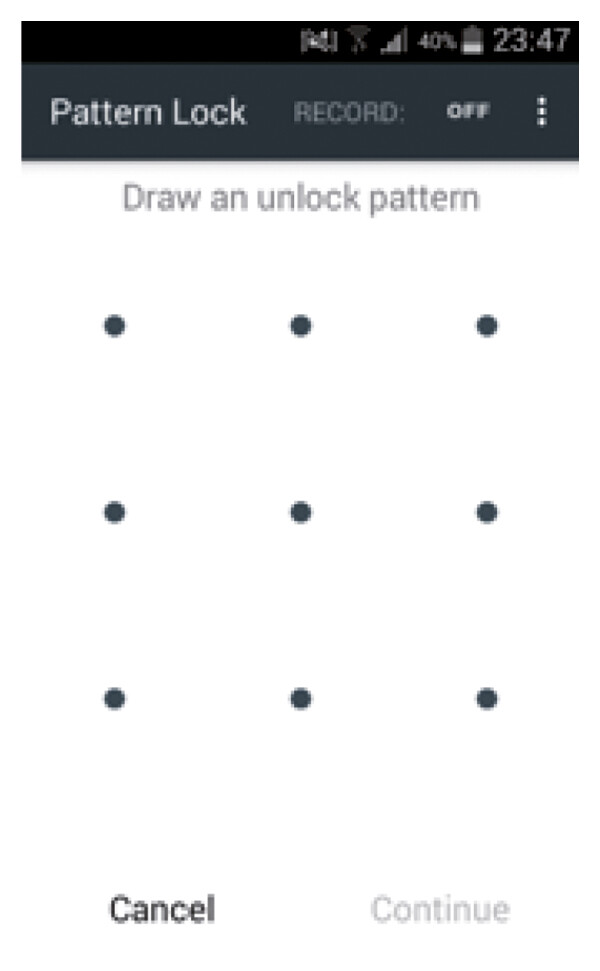Toggle the RECORD OFF switch
This screenshot has width=600, height=971.
pos(468,111)
